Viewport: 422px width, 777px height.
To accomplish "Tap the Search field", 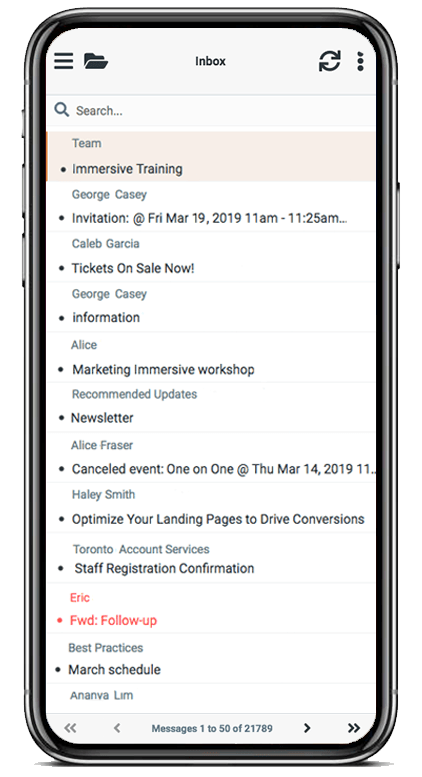I will [x=211, y=110].
